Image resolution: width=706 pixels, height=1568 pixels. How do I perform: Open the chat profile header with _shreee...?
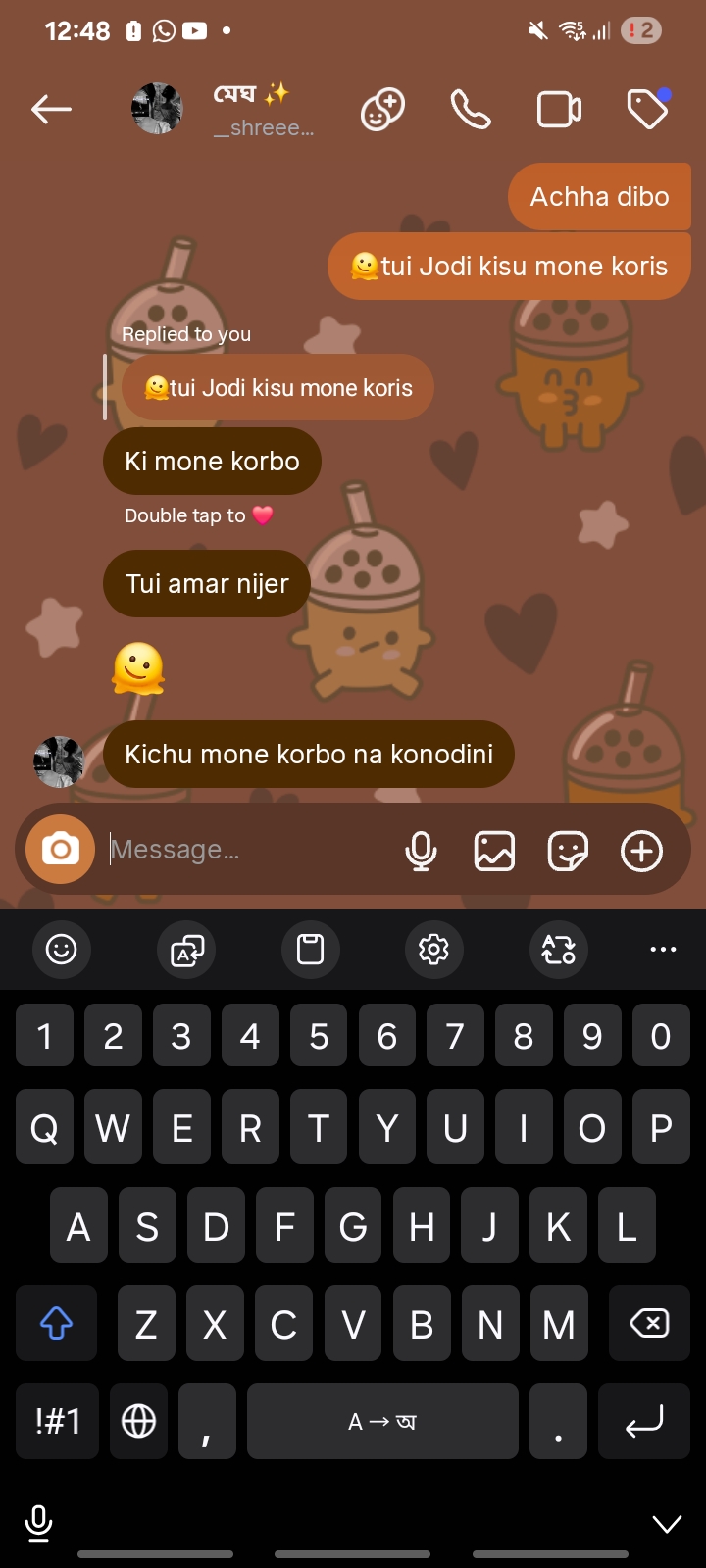coord(224,109)
